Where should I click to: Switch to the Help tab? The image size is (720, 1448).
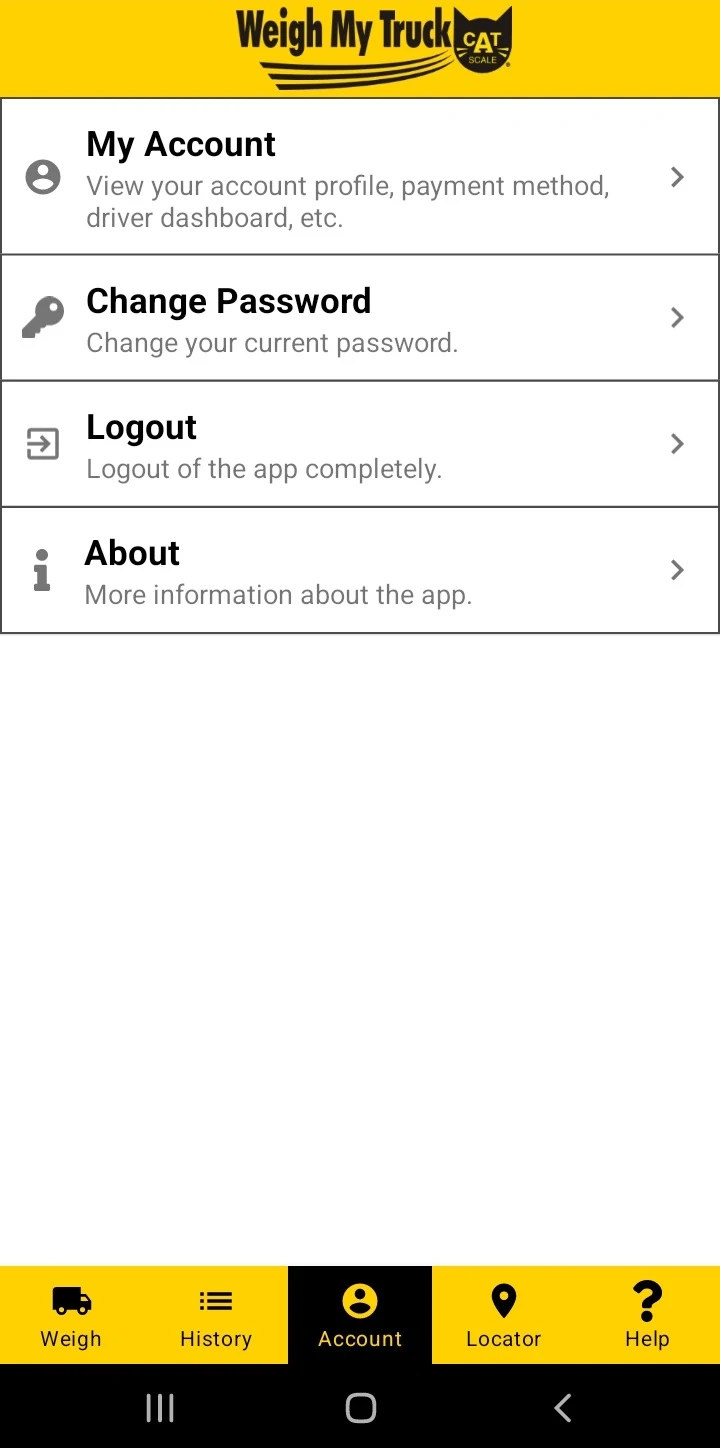648,1315
